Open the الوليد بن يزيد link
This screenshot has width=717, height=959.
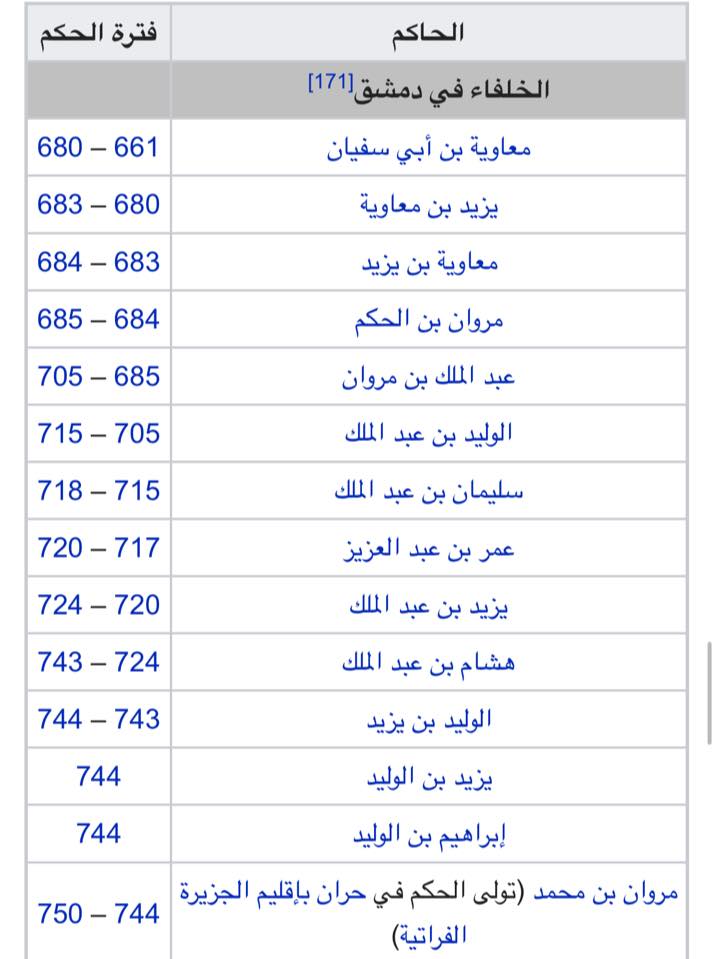(429, 720)
